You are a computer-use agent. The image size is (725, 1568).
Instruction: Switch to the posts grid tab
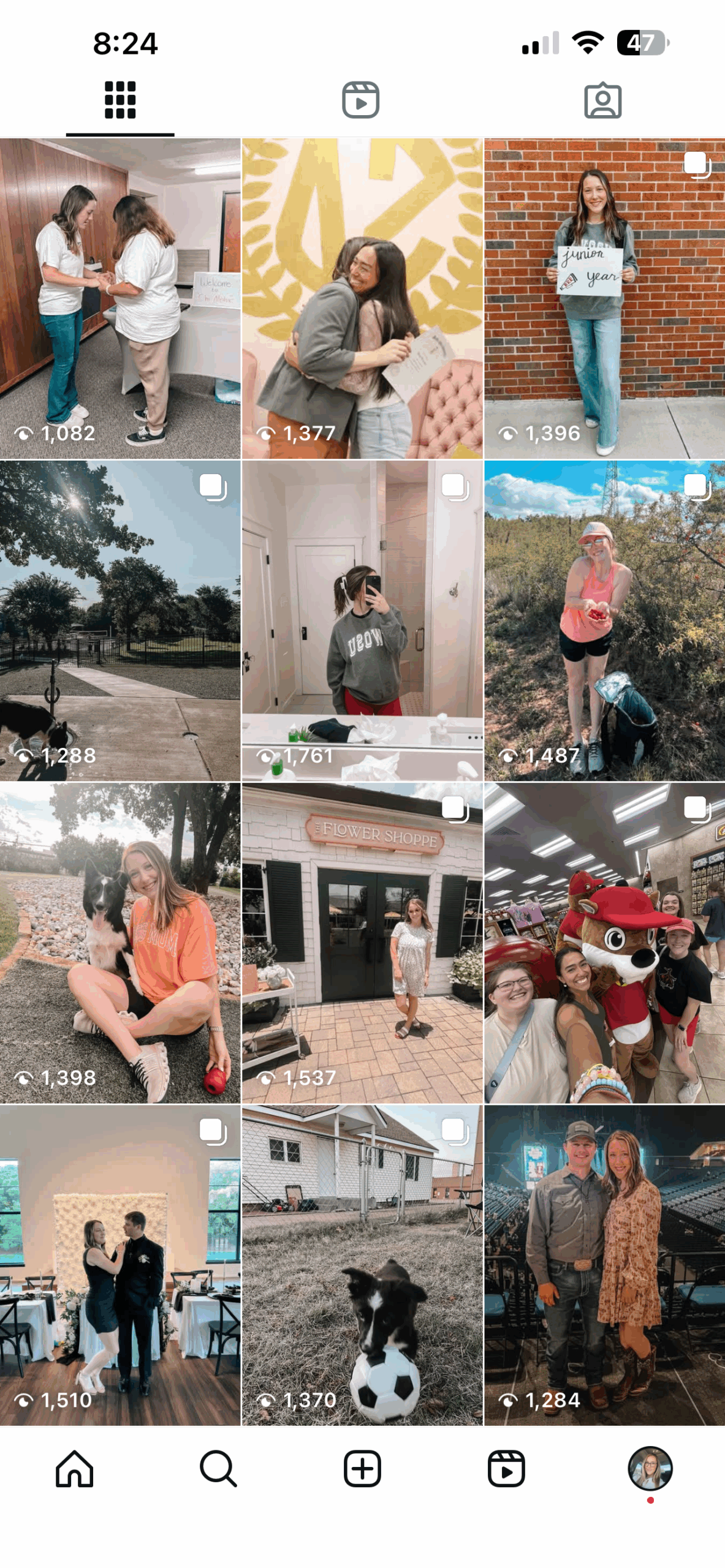[x=120, y=100]
